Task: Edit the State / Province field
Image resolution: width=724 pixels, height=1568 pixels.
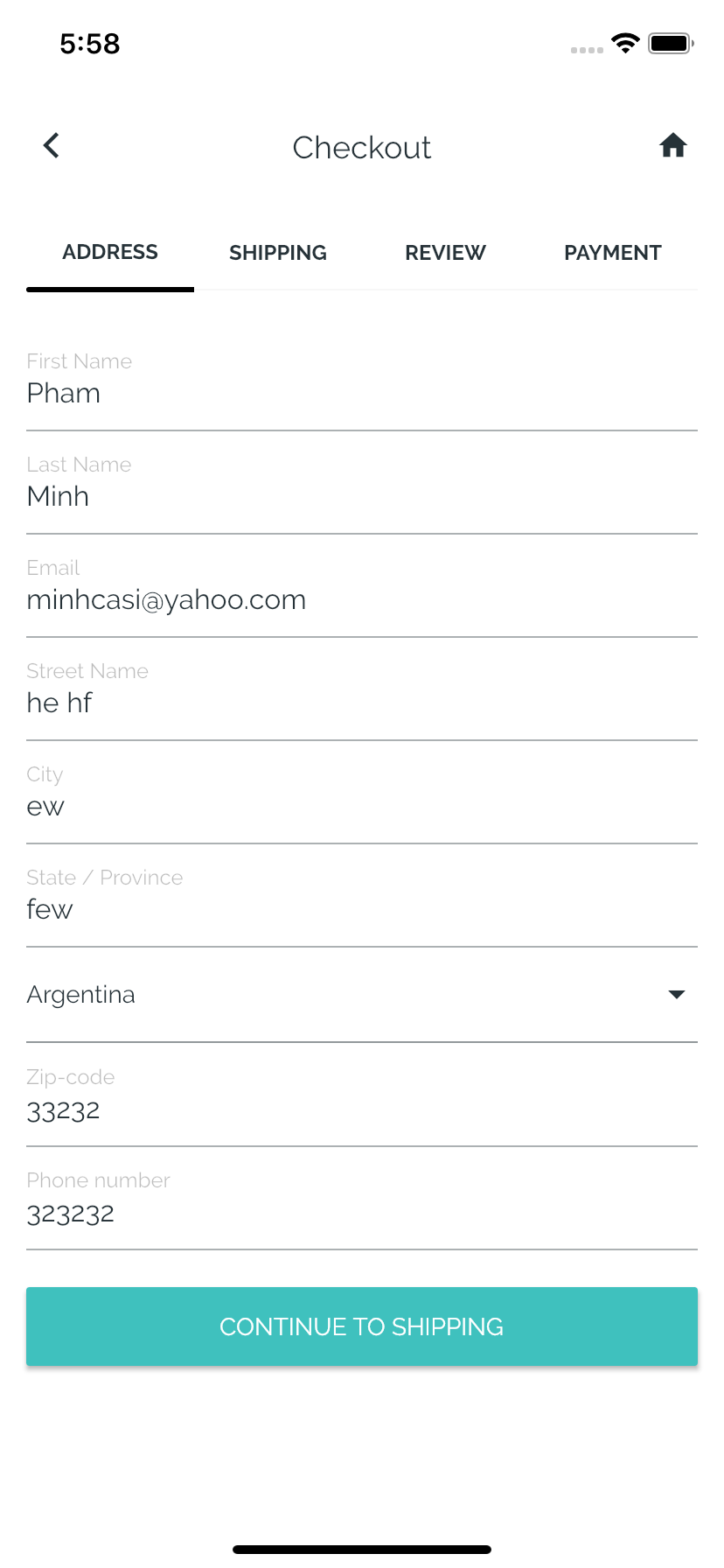Action: click(x=361, y=910)
